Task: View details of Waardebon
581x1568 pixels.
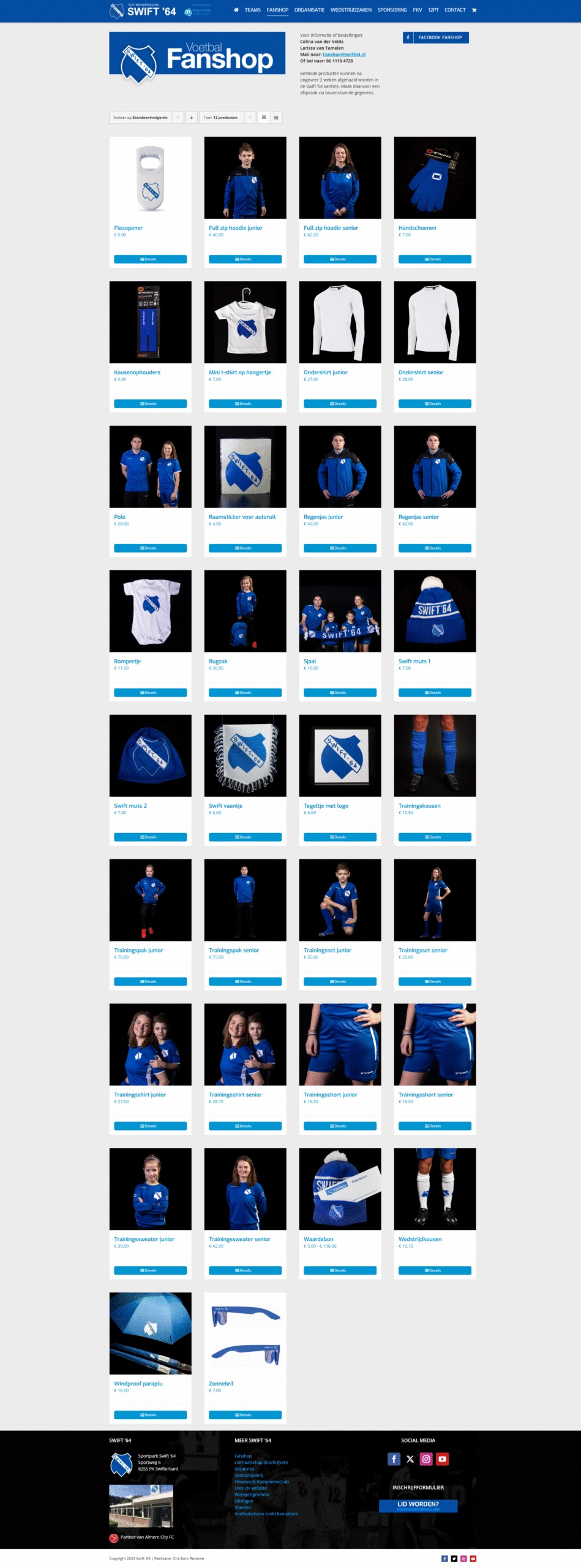Action: coord(340,1270)
